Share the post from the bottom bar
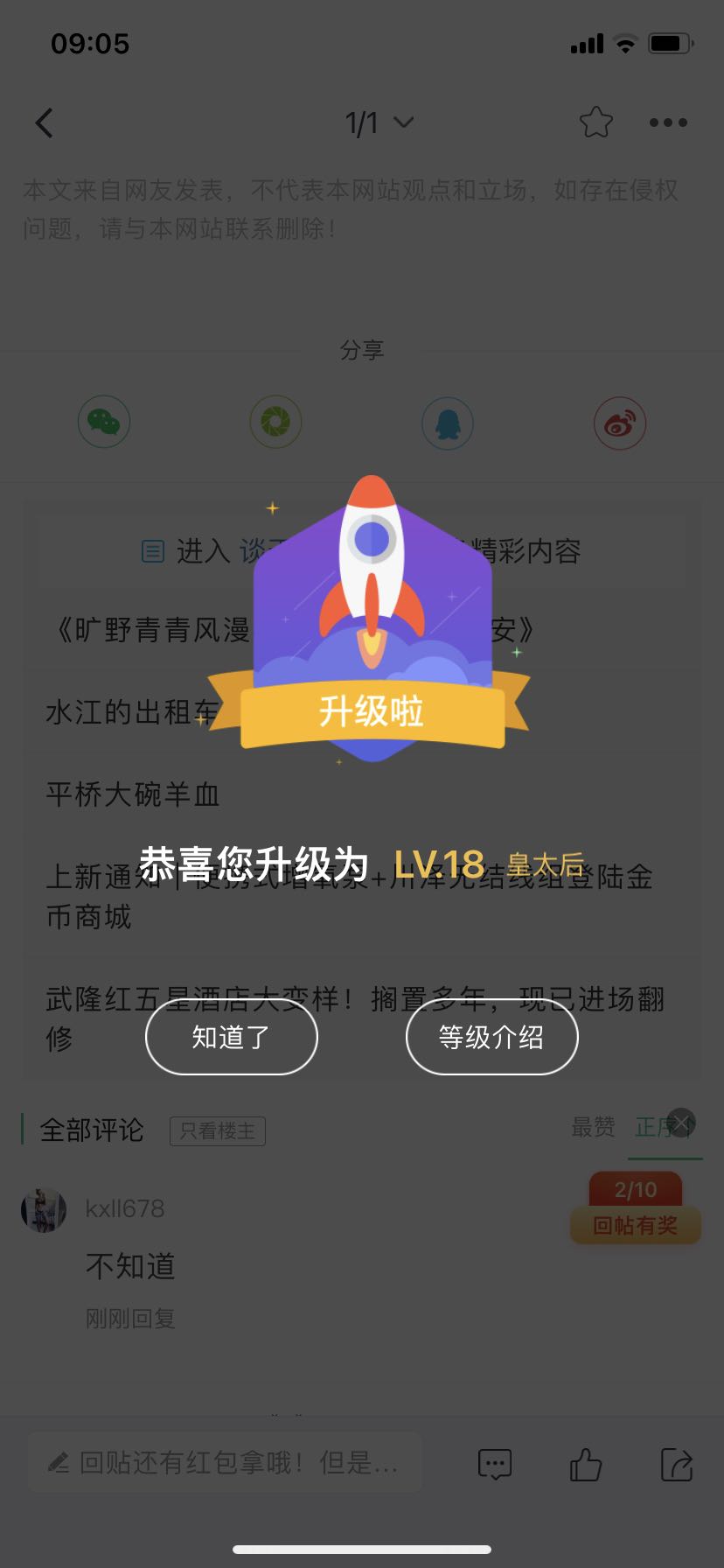This screenshot has height=1568, width=724. click(x=677, y=1464)
